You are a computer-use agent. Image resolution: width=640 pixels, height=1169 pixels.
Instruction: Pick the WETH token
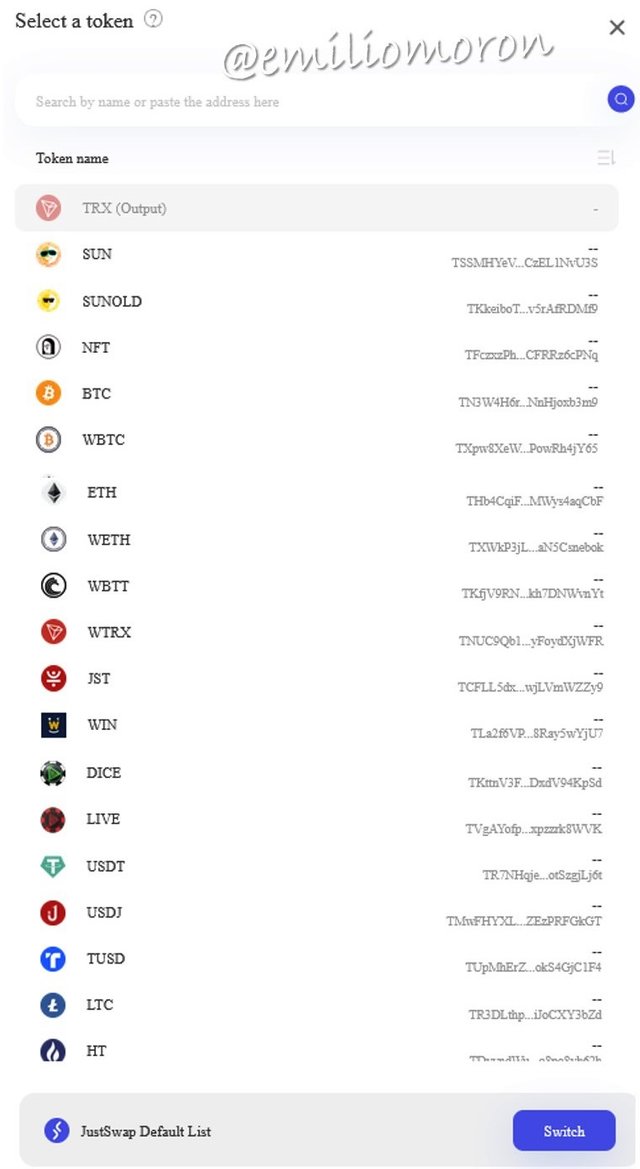(317, 540)
